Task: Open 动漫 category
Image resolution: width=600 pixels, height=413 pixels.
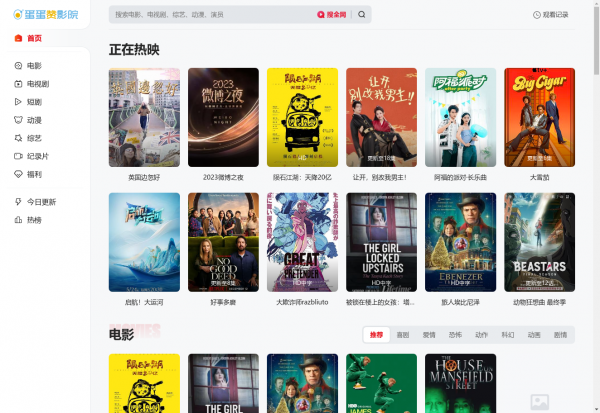Action: pos(34,119)
